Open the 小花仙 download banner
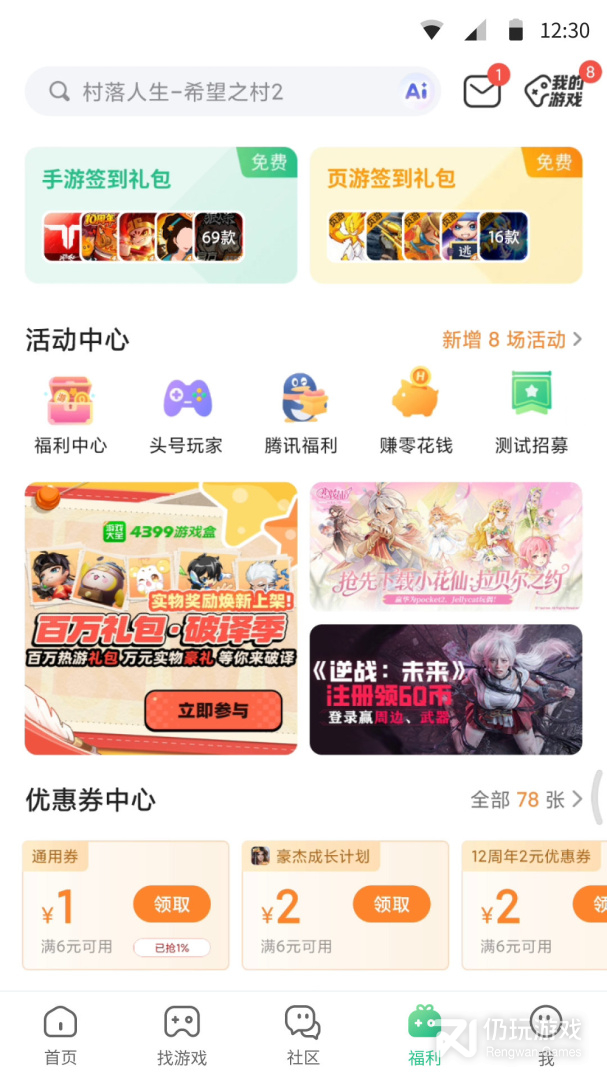This screenshot has width=607, height=1080. pyautogui.click(x=446, y=546)
